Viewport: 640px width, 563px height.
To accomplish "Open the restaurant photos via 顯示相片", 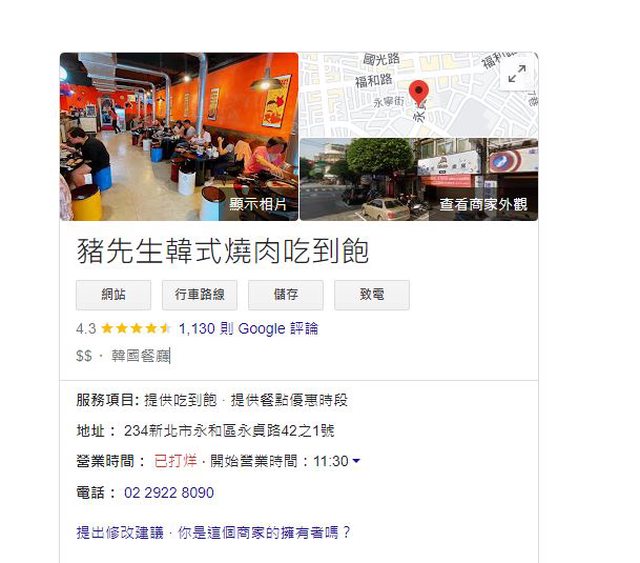I will [258, 204].
